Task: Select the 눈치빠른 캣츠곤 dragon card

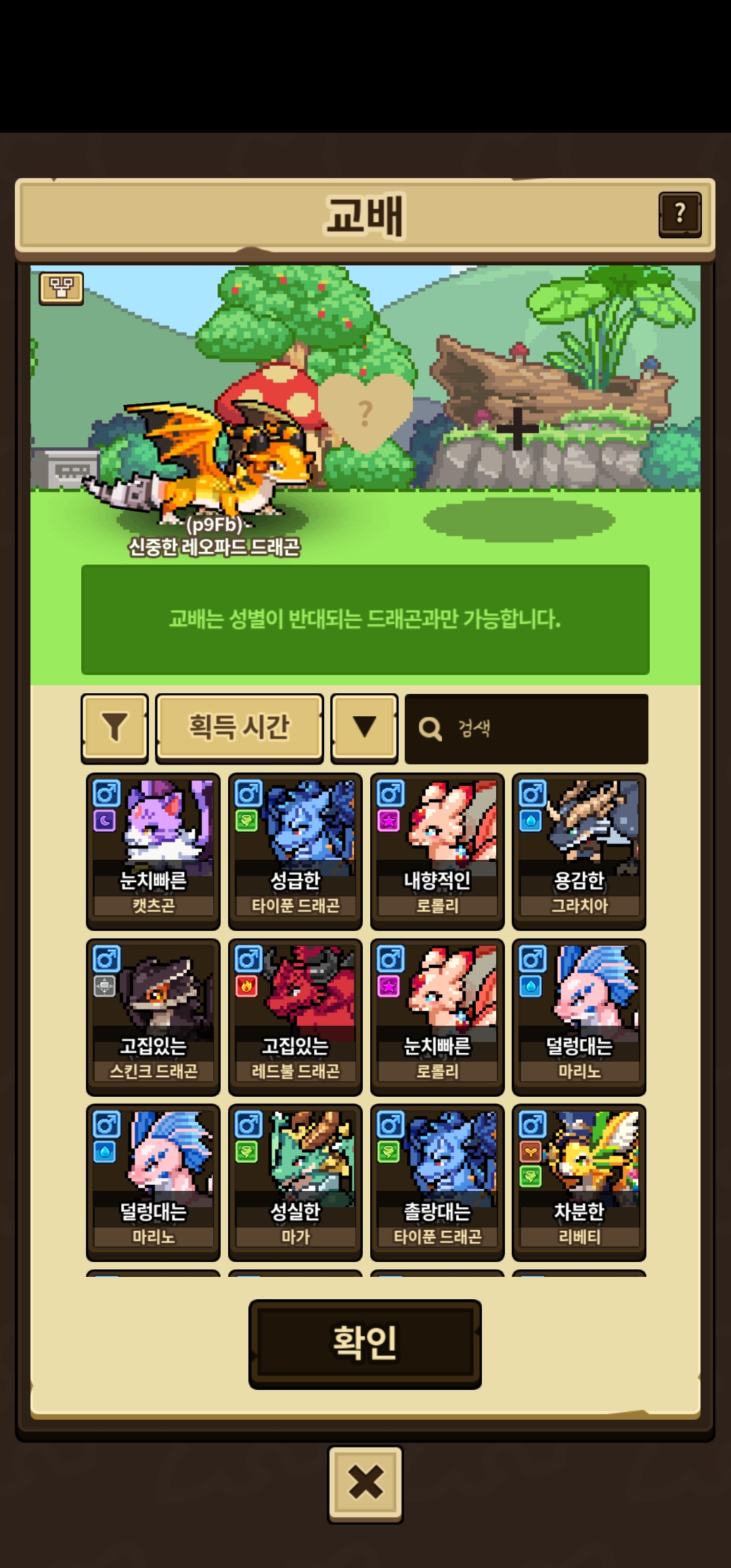Action: coord(153,851)
